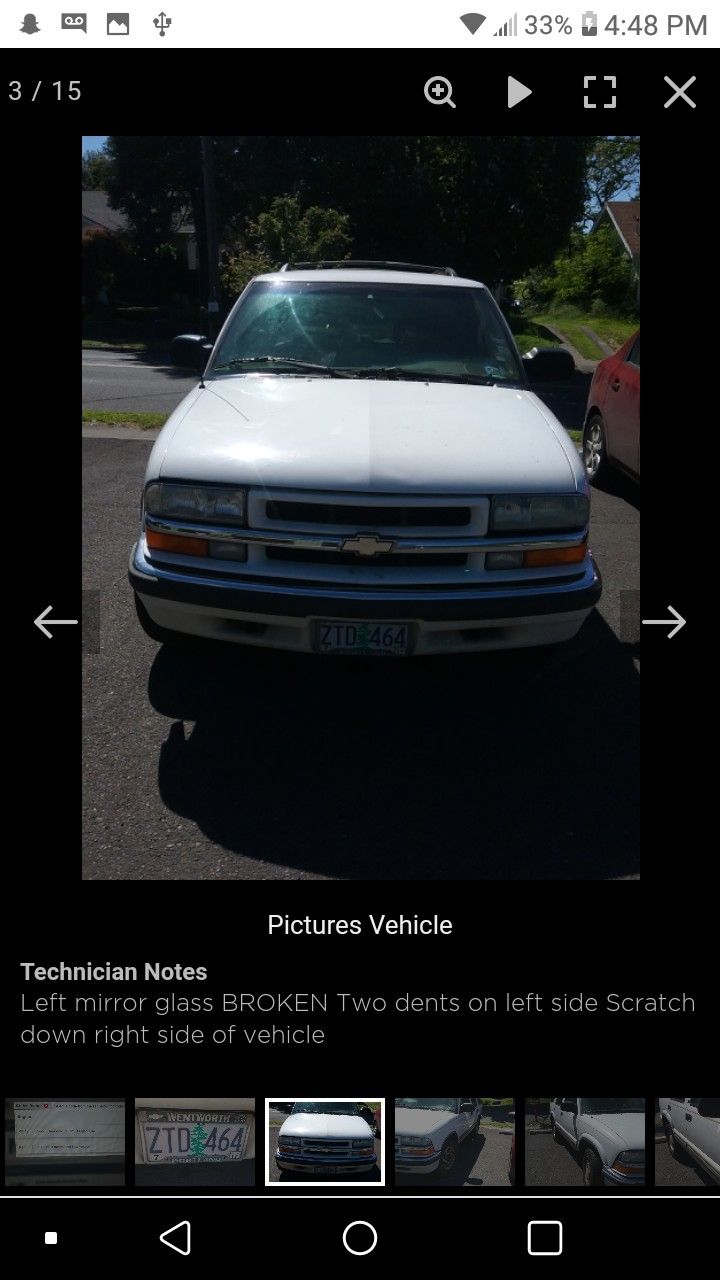Go to the previous photo arrow
Image resolution: width=720 pixels, height=1280 pixels.
coord(57,622)
